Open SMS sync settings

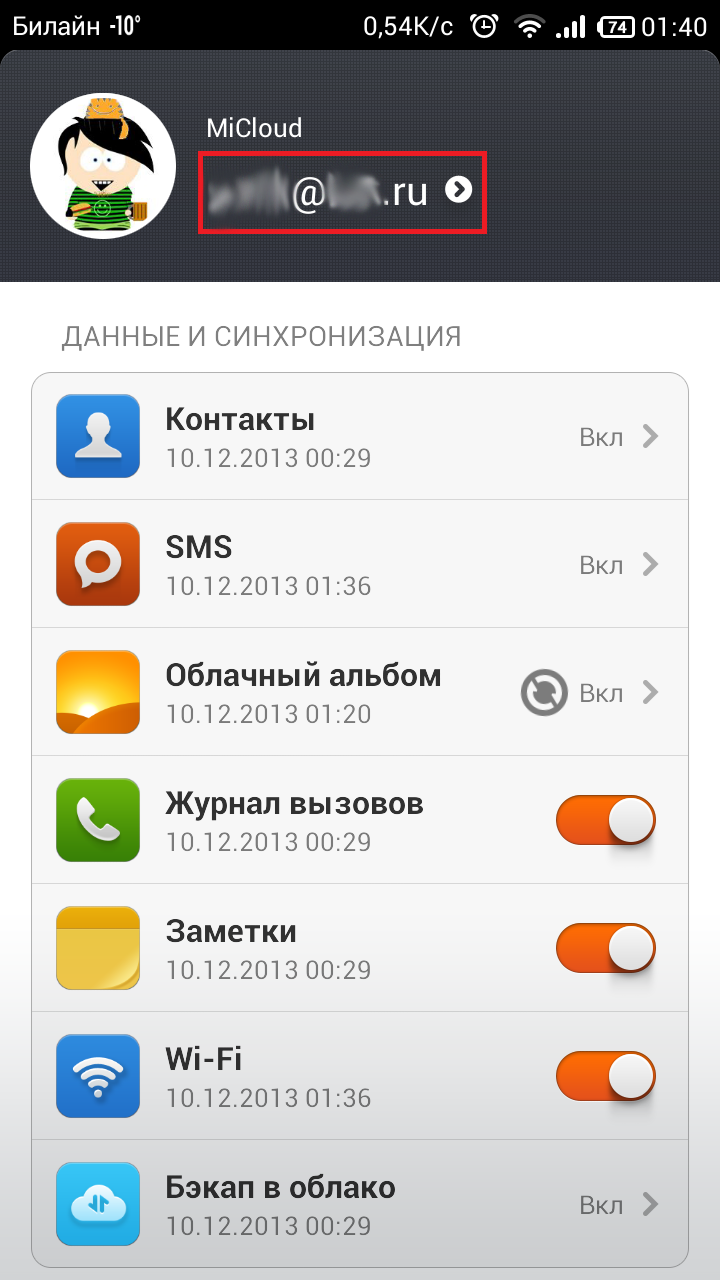(360, 565)
